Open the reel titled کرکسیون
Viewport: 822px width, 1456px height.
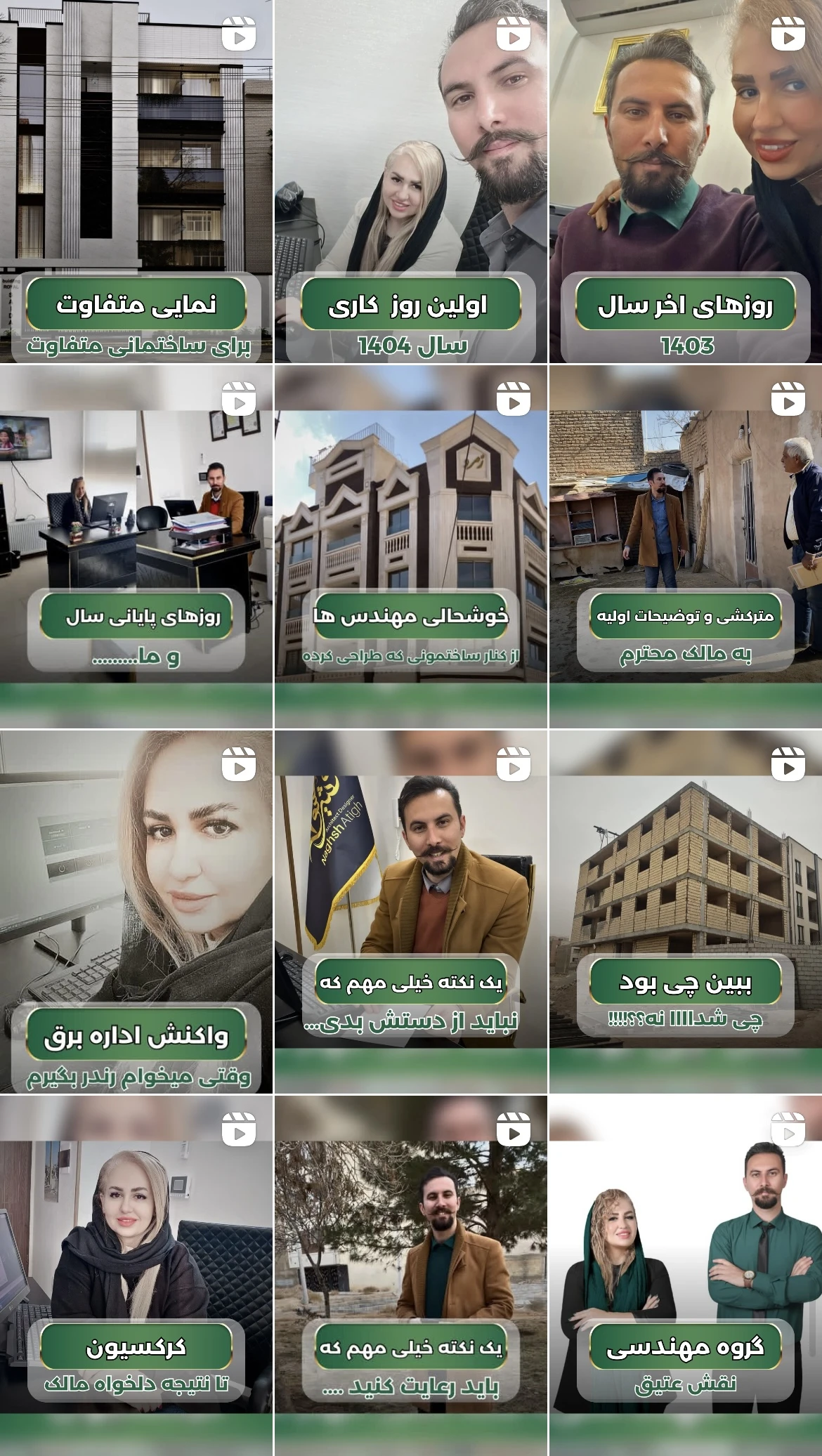pos(136,1275)
